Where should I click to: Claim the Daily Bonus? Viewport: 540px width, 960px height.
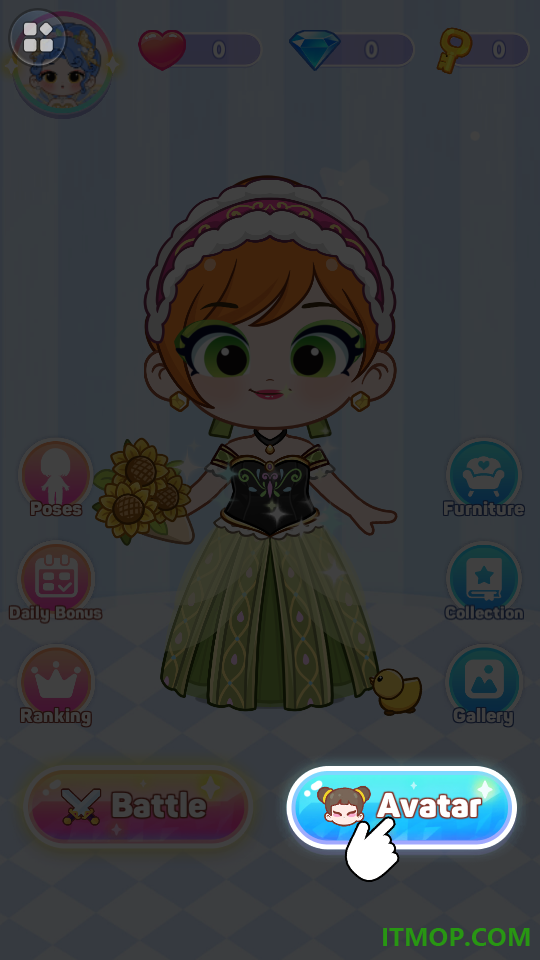[x=56, y=582]
